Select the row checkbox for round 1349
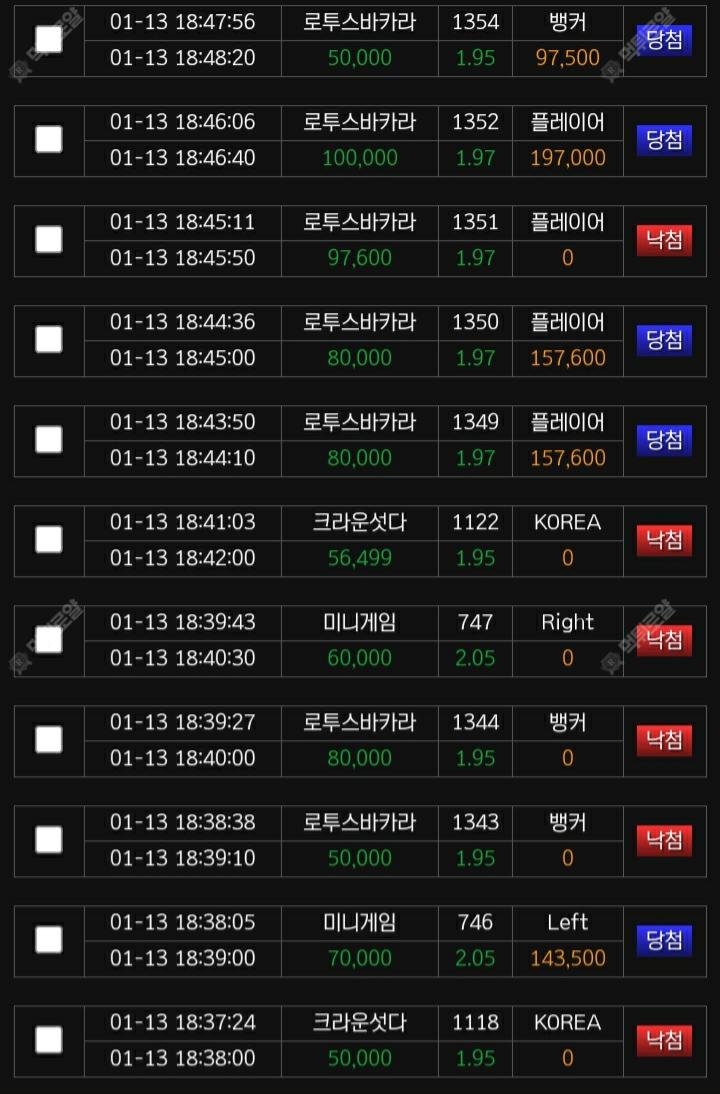720x1094 pixels. [49, 440]
